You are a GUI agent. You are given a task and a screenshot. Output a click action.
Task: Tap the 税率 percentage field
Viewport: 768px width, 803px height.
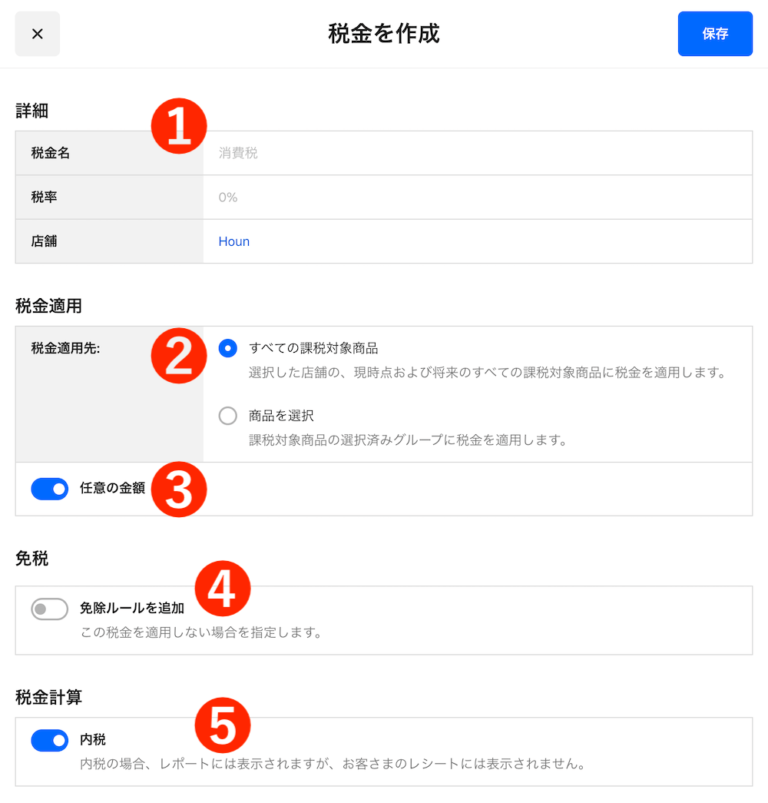point(477,197)
